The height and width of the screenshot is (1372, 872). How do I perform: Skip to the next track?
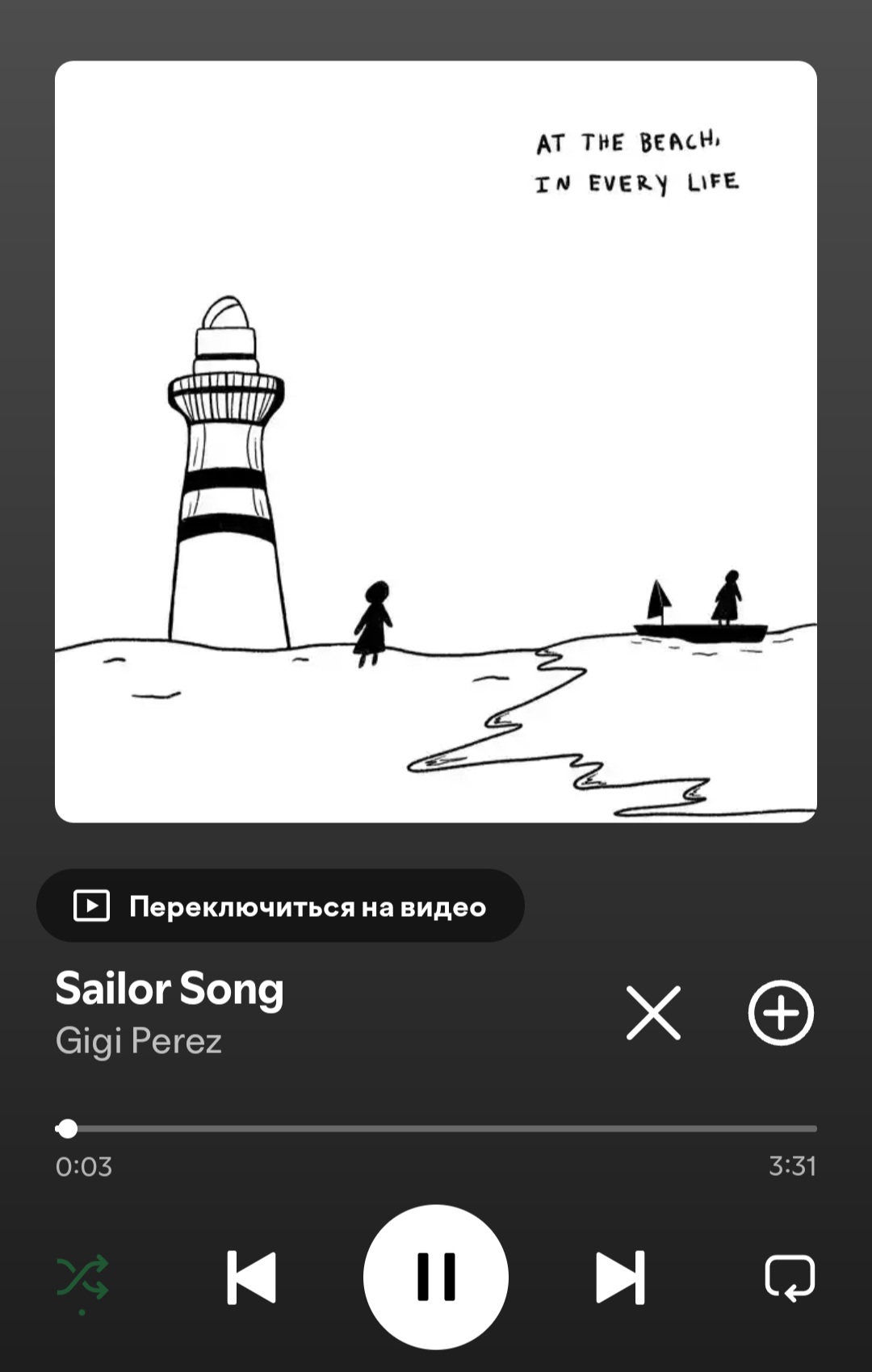[620, 1278]
